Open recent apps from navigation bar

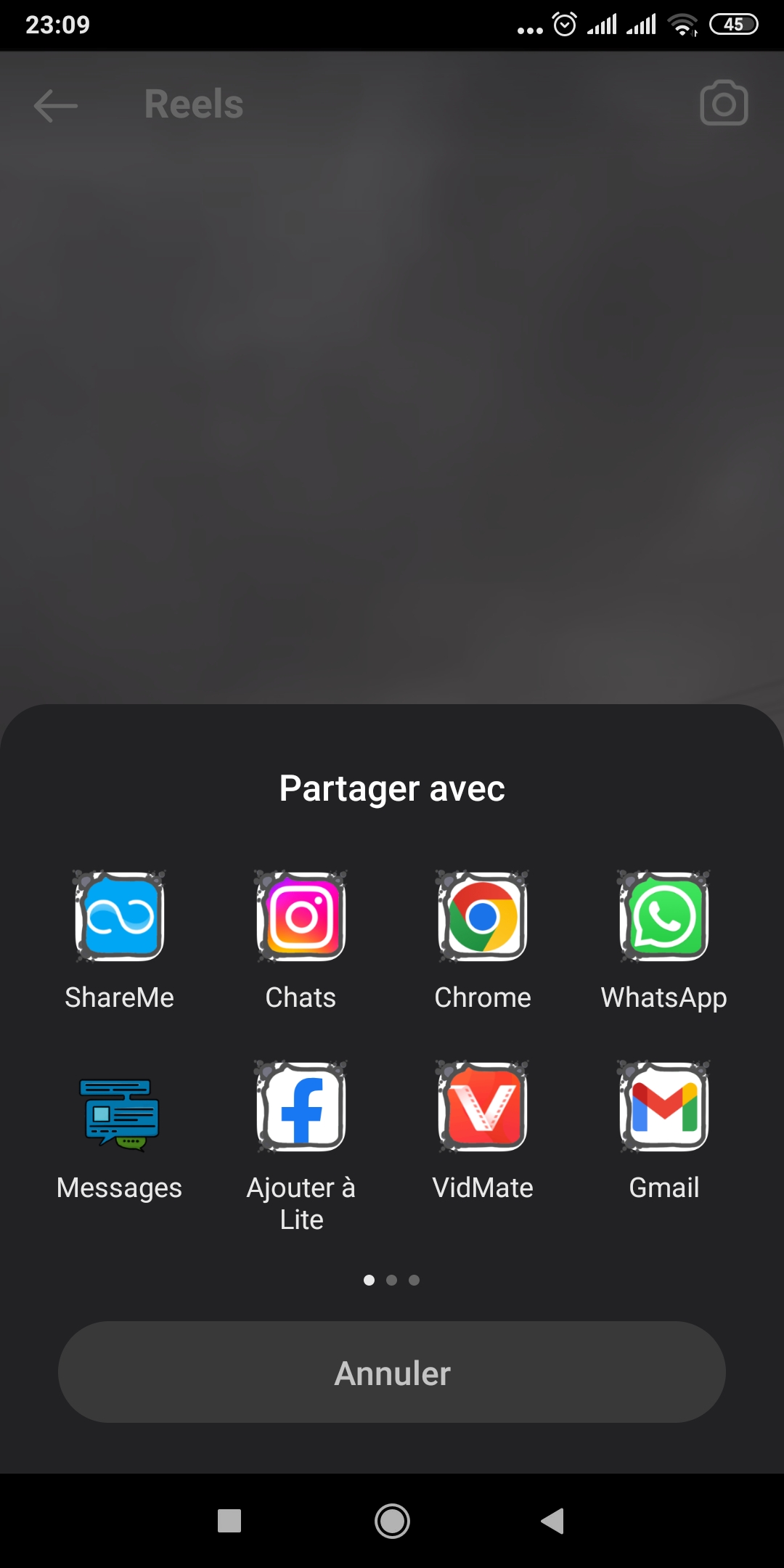pyautogui.click(x=229, y=1521)
